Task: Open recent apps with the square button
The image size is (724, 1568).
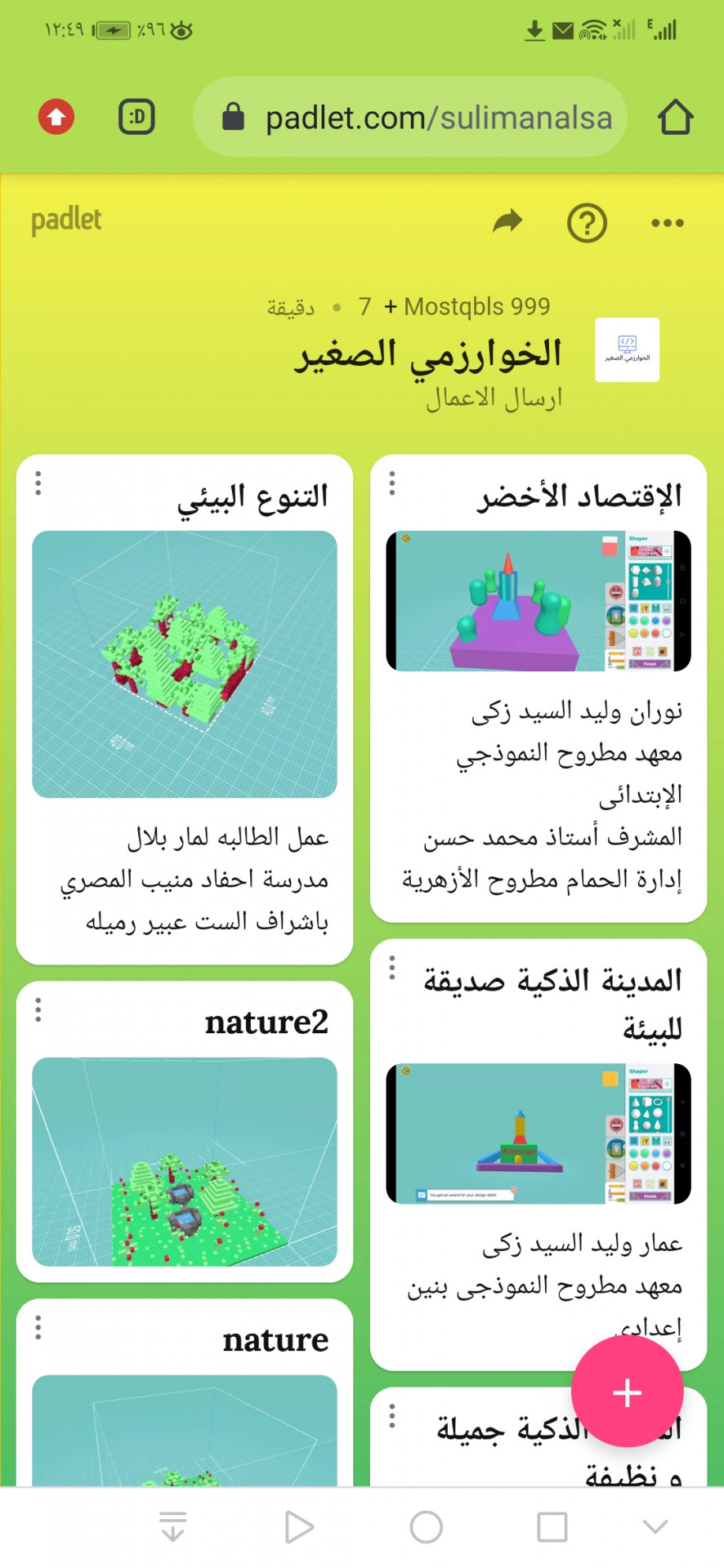Action: click(552, 1526)
